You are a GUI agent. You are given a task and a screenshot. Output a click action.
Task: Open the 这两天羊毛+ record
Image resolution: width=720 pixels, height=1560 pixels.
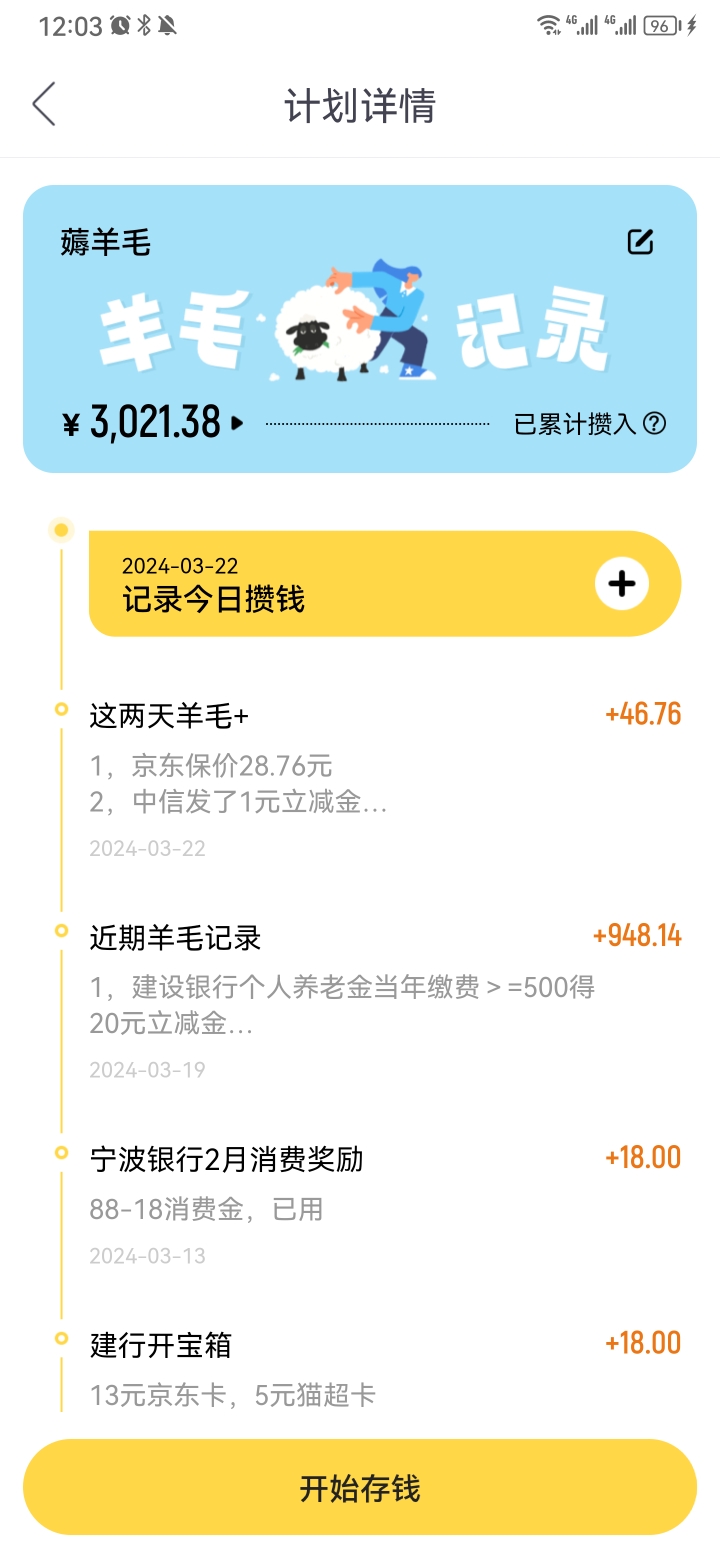point(385,780)
